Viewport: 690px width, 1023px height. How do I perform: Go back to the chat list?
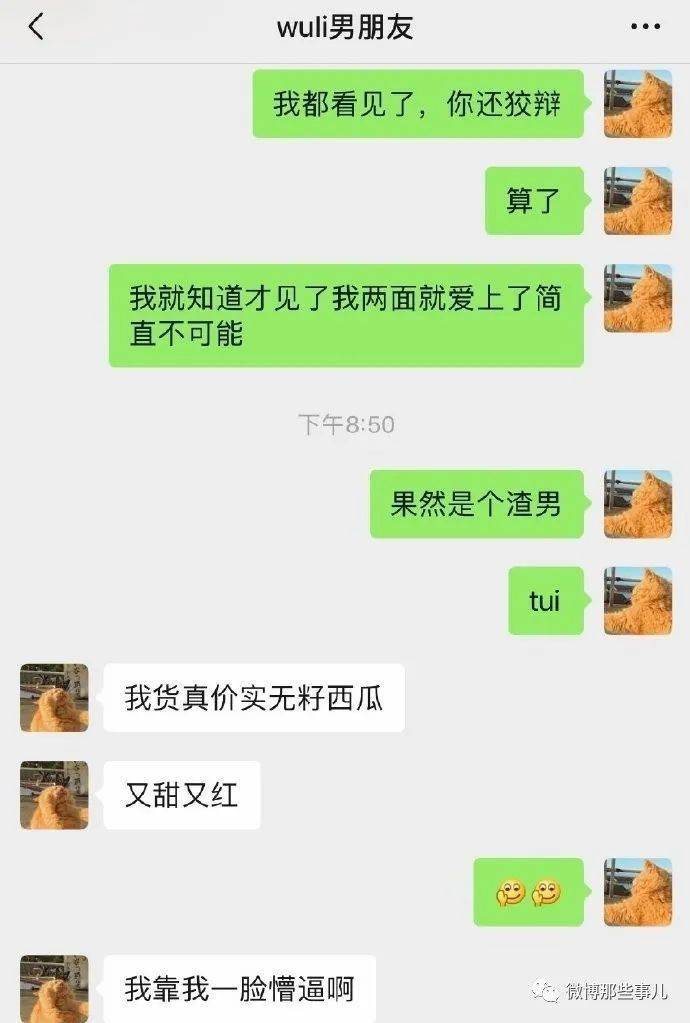36,28
